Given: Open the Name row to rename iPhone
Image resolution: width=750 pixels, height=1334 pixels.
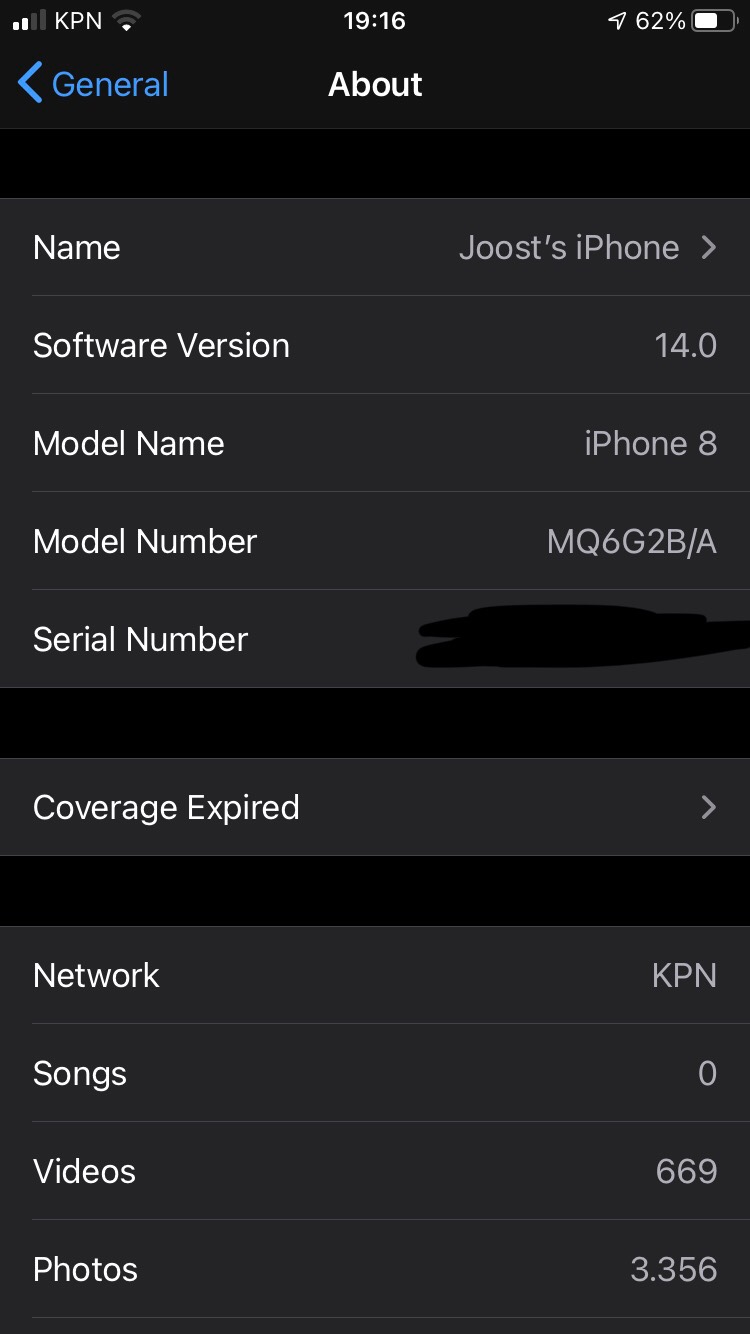Looking at the screenshot, I should point(375,247).
